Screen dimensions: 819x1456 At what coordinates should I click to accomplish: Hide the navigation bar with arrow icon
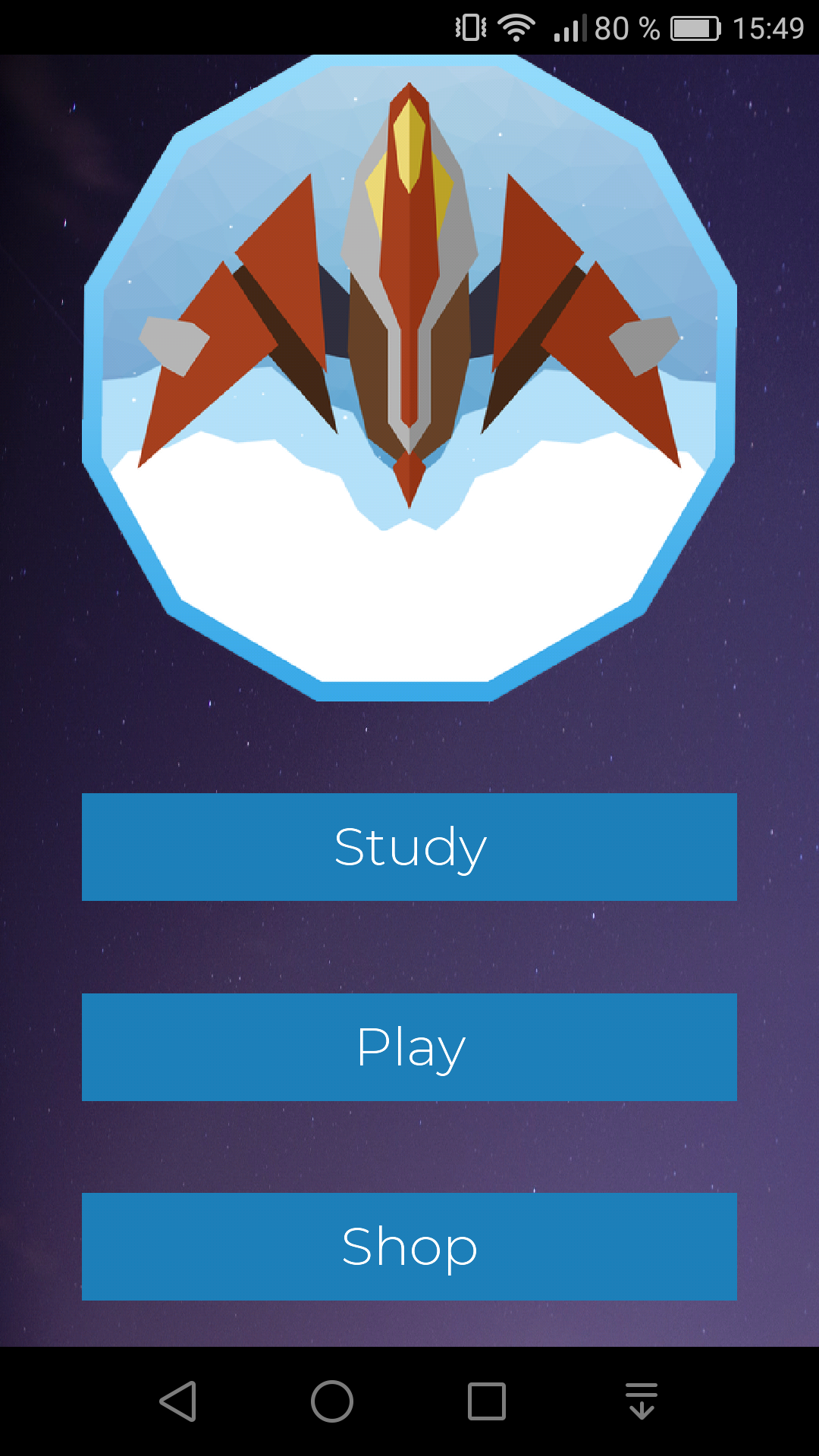pyautogui.click(x=641, y=1401)
